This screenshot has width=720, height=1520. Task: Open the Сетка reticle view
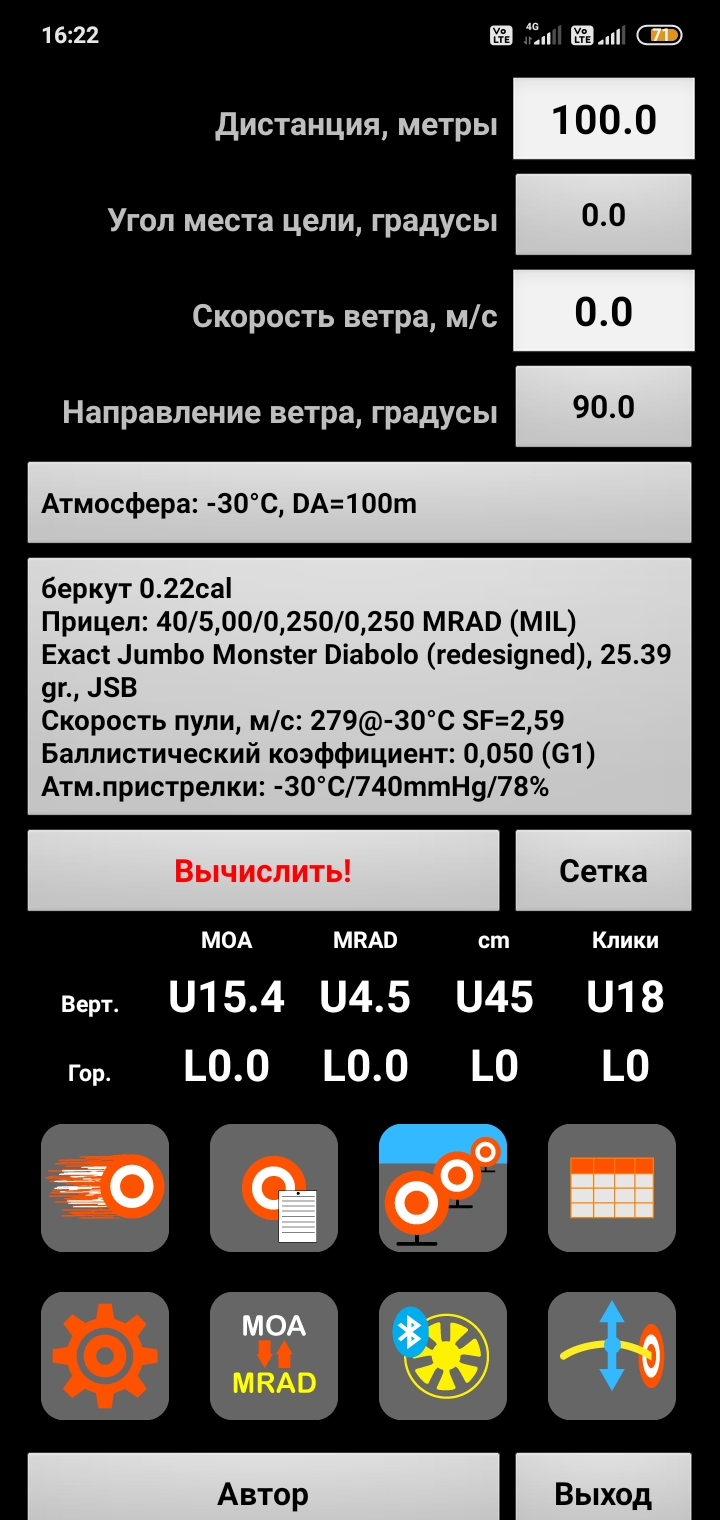[x=604, y=870]
